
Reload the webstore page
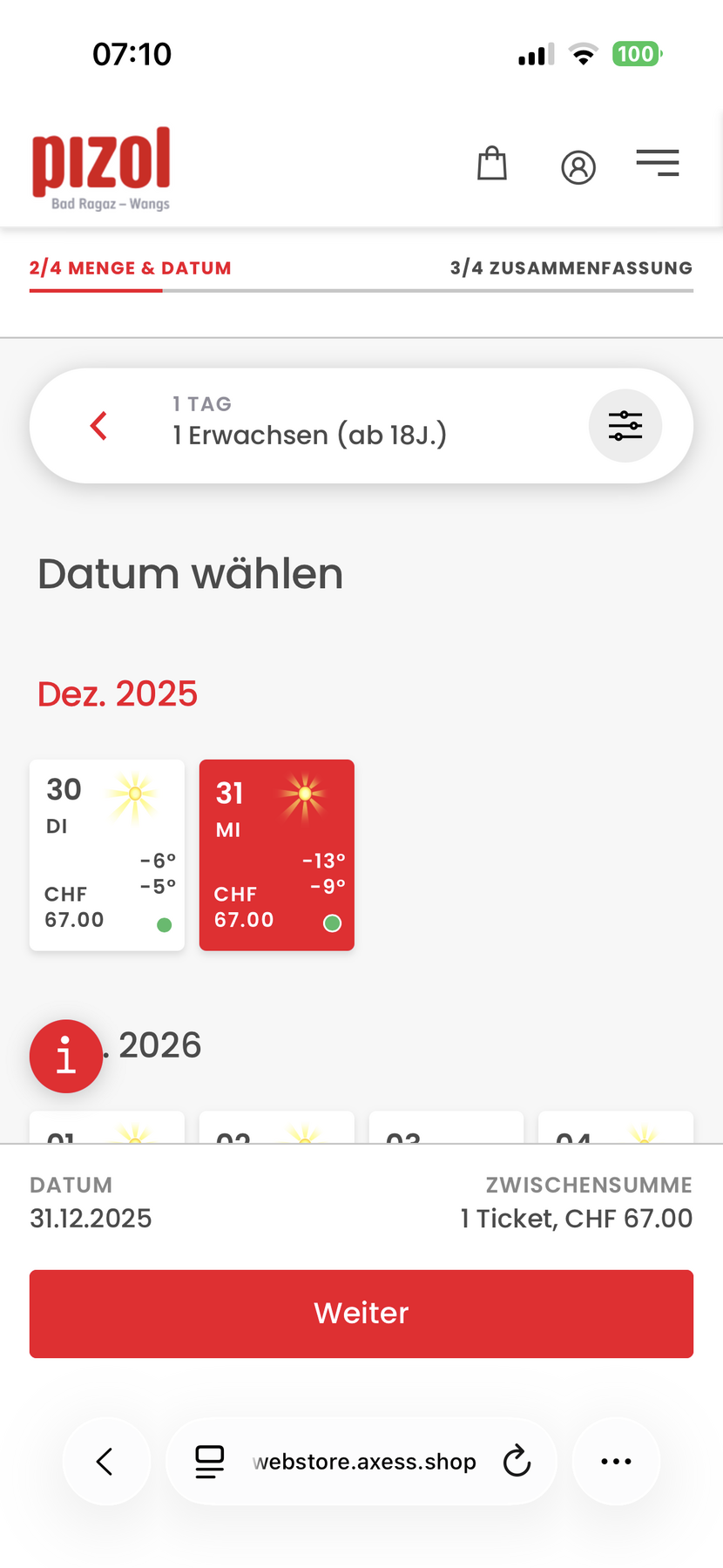coord(517,1462)
